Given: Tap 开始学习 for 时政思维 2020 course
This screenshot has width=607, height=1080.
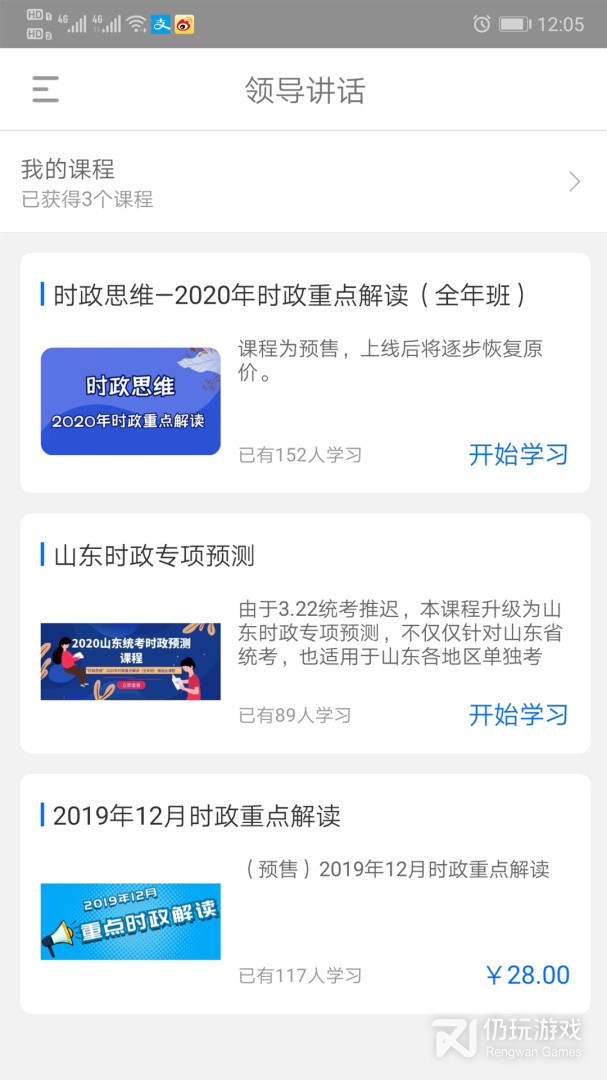Looking at the screenshot, I should pos(518,455).
